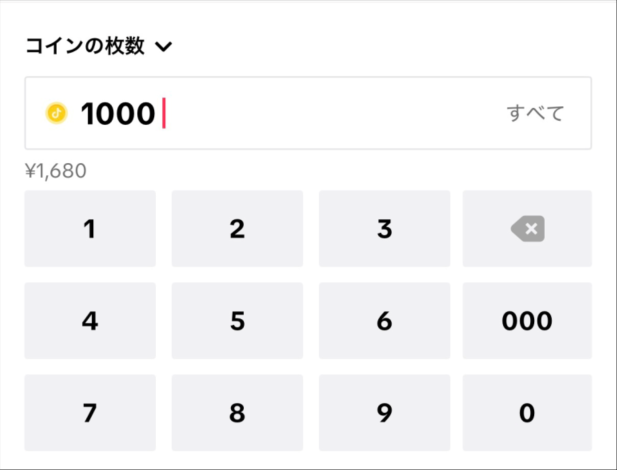The width and height of the screenshot is (617, 470).
Task: Enter digit 9 on the keypad
Action: point(384,412)
